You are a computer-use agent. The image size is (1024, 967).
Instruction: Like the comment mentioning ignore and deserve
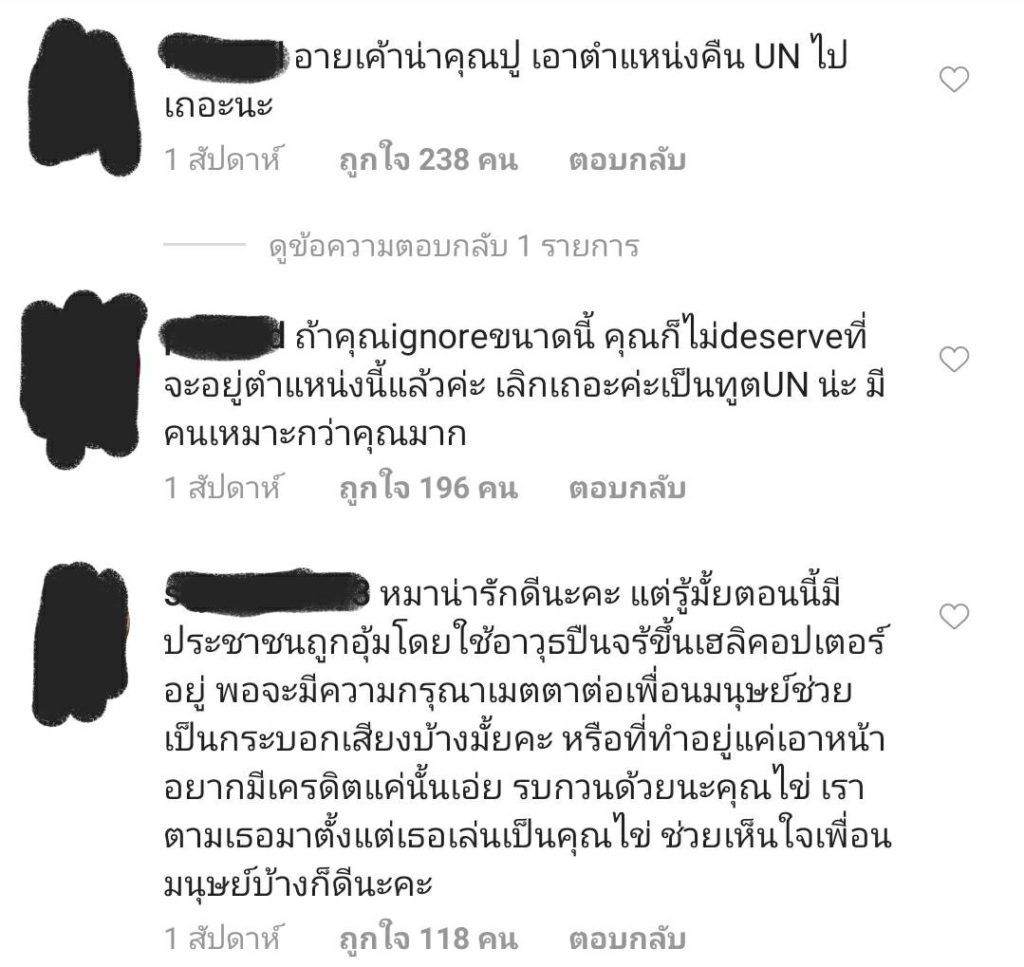(x=955, y=357)
